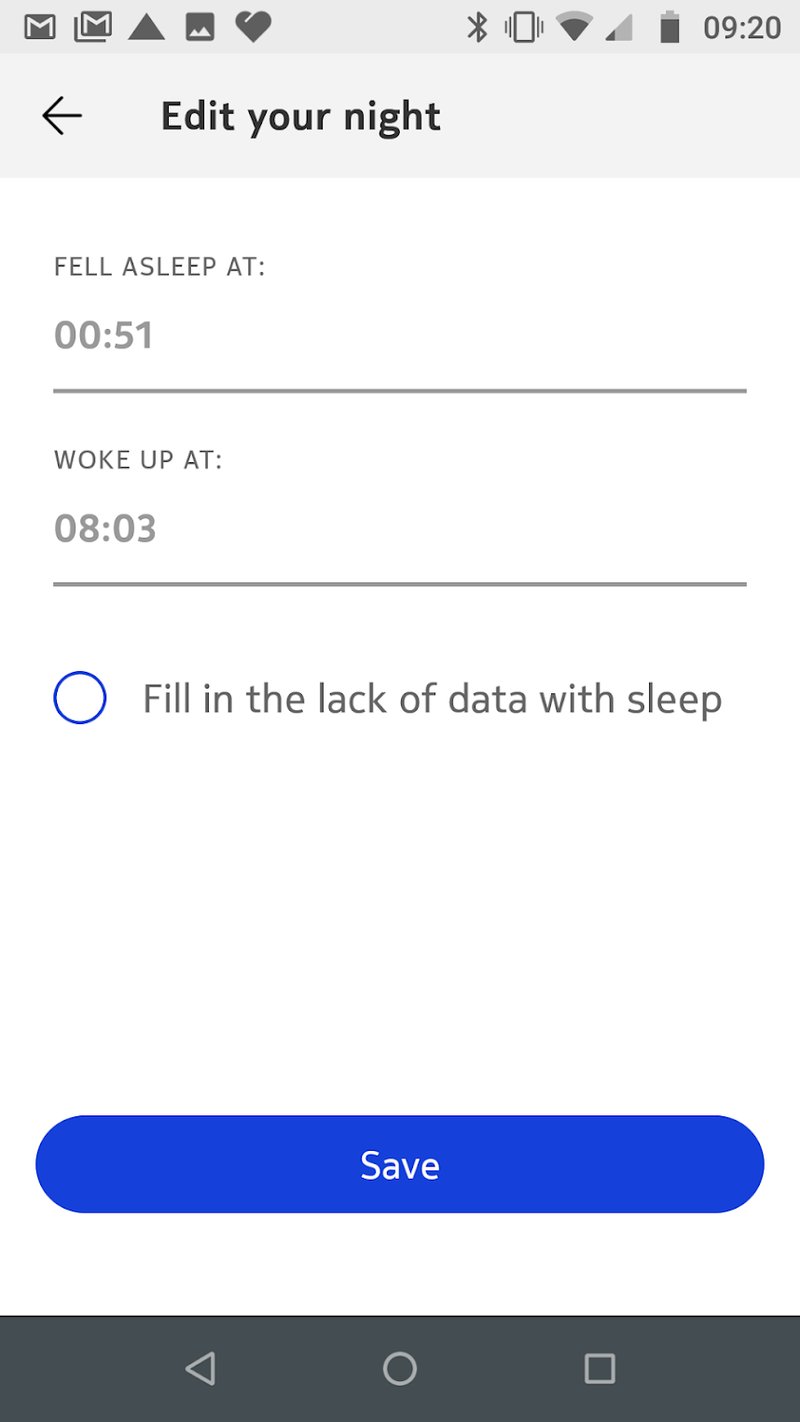Enable Fill in the lack of data with sleep
Viewport: 800px width, 1422px height.
80,698
